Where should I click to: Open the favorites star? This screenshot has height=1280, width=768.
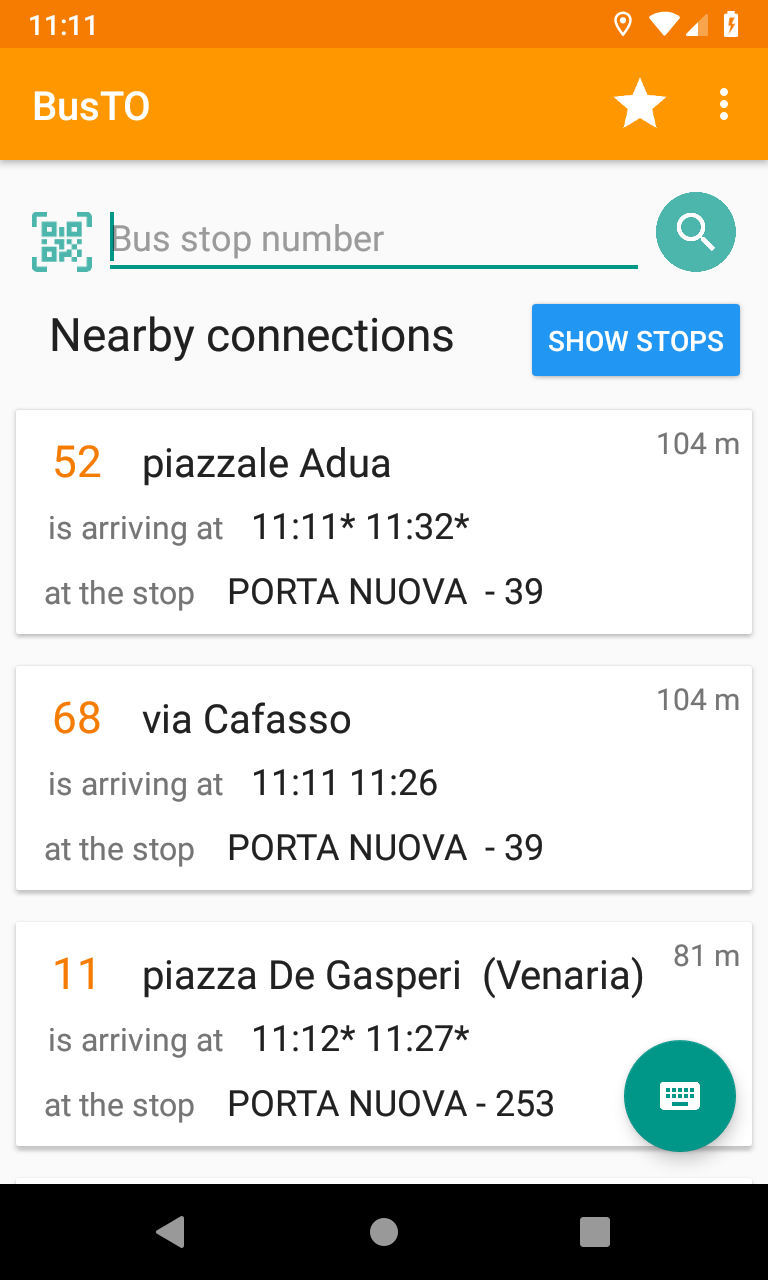(x=640, y=104)
